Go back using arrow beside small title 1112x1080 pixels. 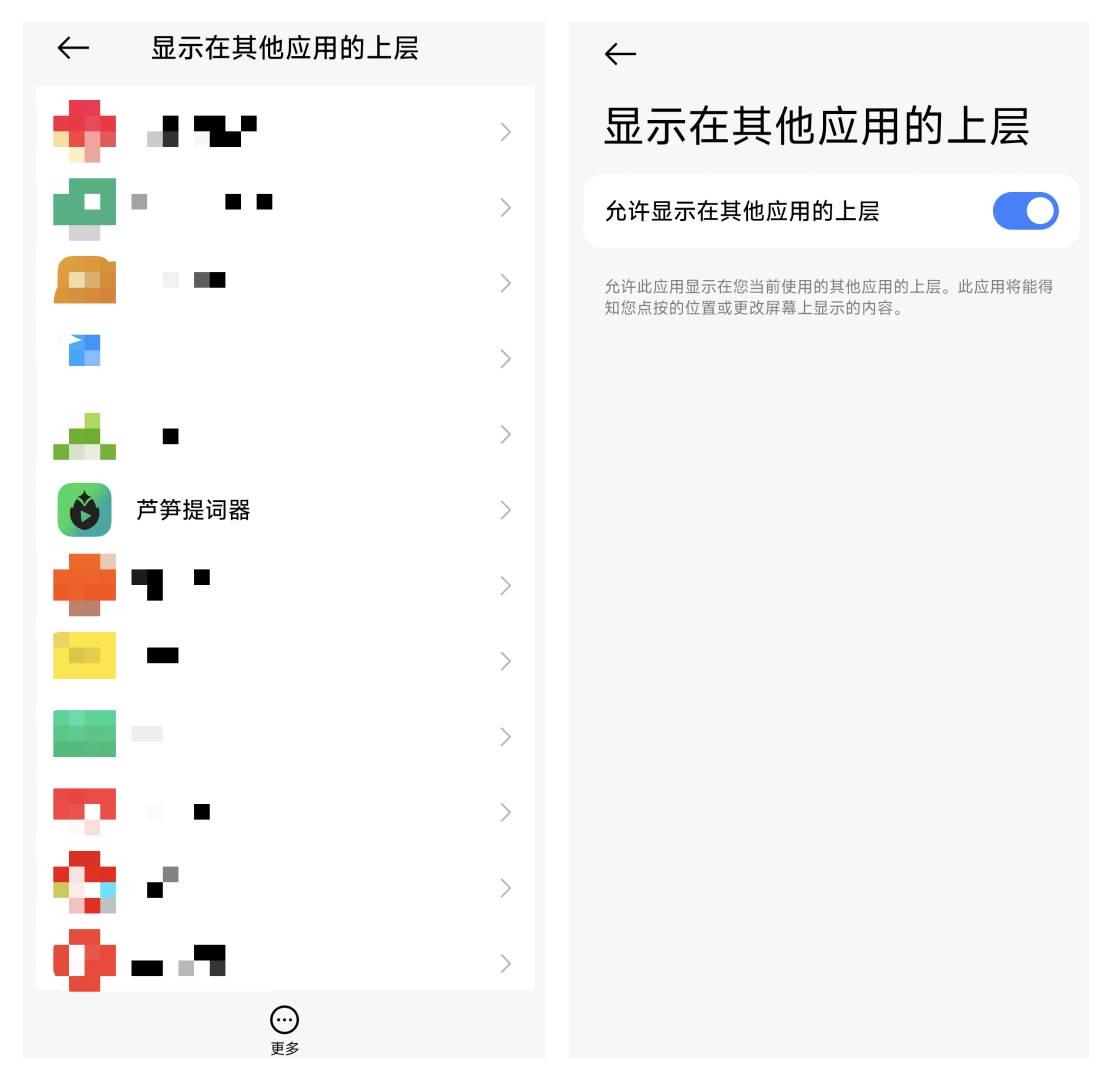(73, 47)
